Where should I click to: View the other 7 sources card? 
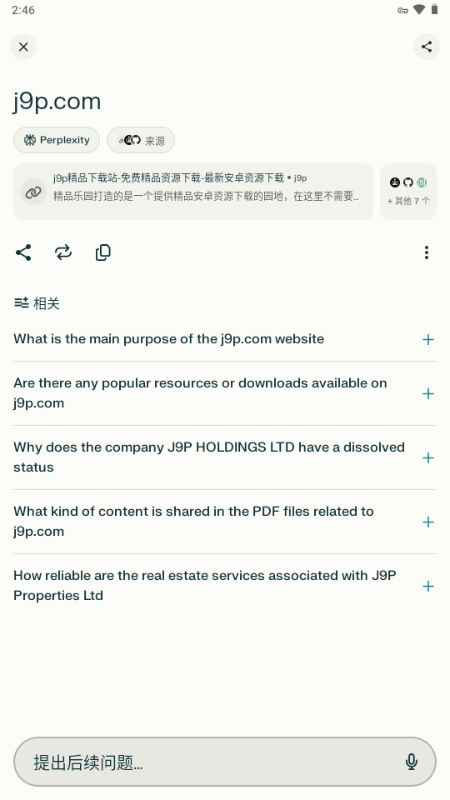pyautogui.click(x=408, y=192)
